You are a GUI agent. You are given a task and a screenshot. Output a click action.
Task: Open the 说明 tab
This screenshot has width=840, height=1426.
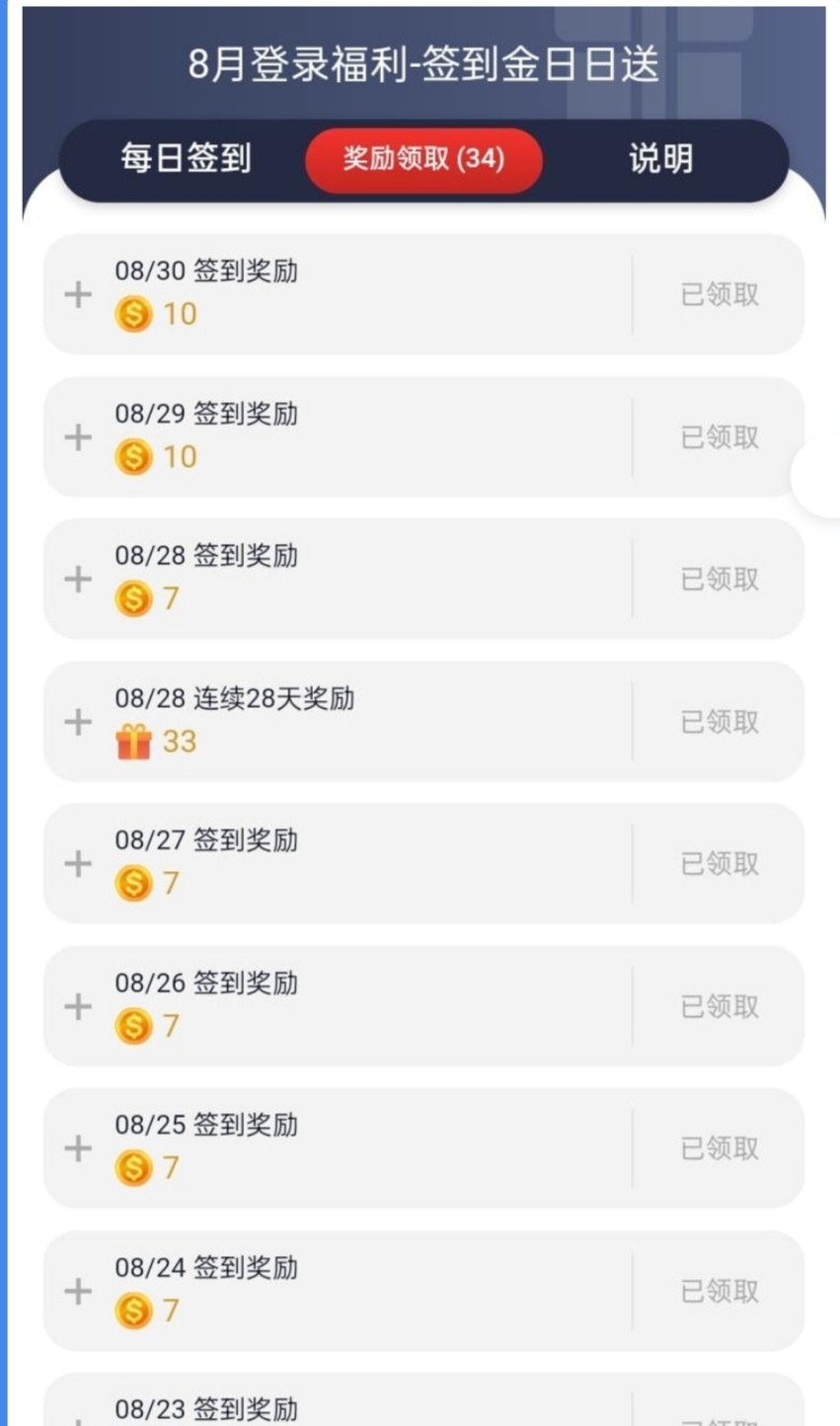660,158
